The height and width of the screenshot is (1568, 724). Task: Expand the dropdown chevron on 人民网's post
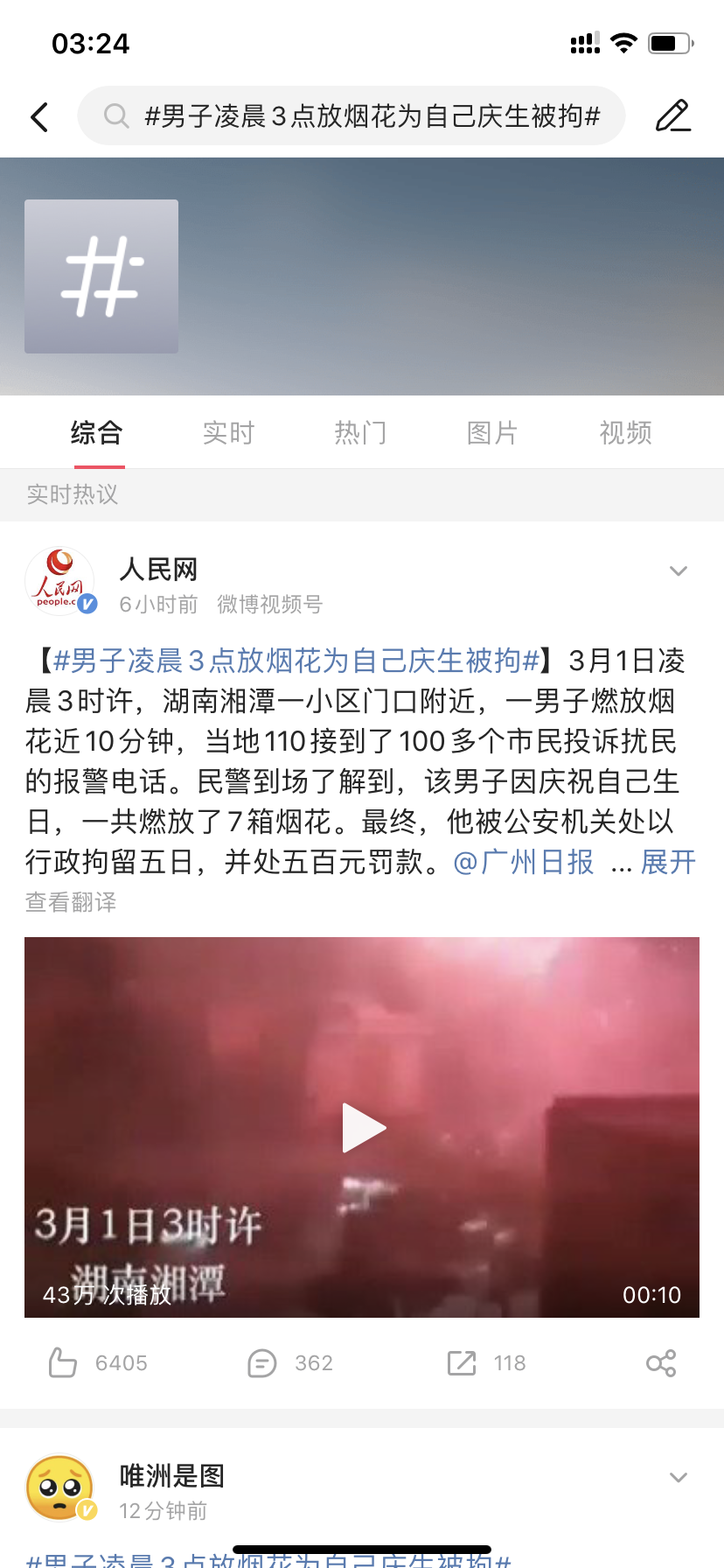pos(678,571)
